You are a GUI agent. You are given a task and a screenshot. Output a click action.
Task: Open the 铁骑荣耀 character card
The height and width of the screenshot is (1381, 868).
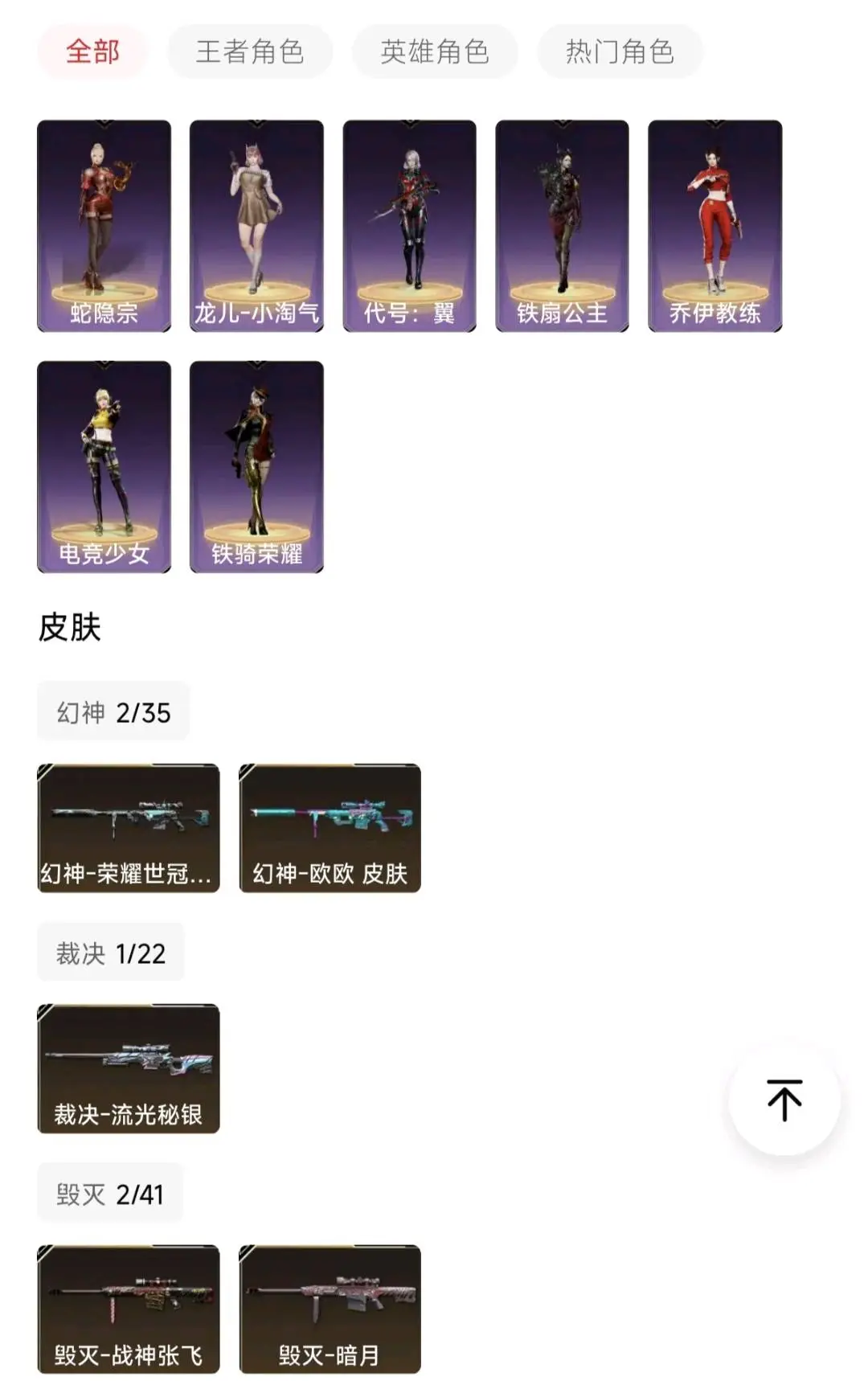coord(257,467)
